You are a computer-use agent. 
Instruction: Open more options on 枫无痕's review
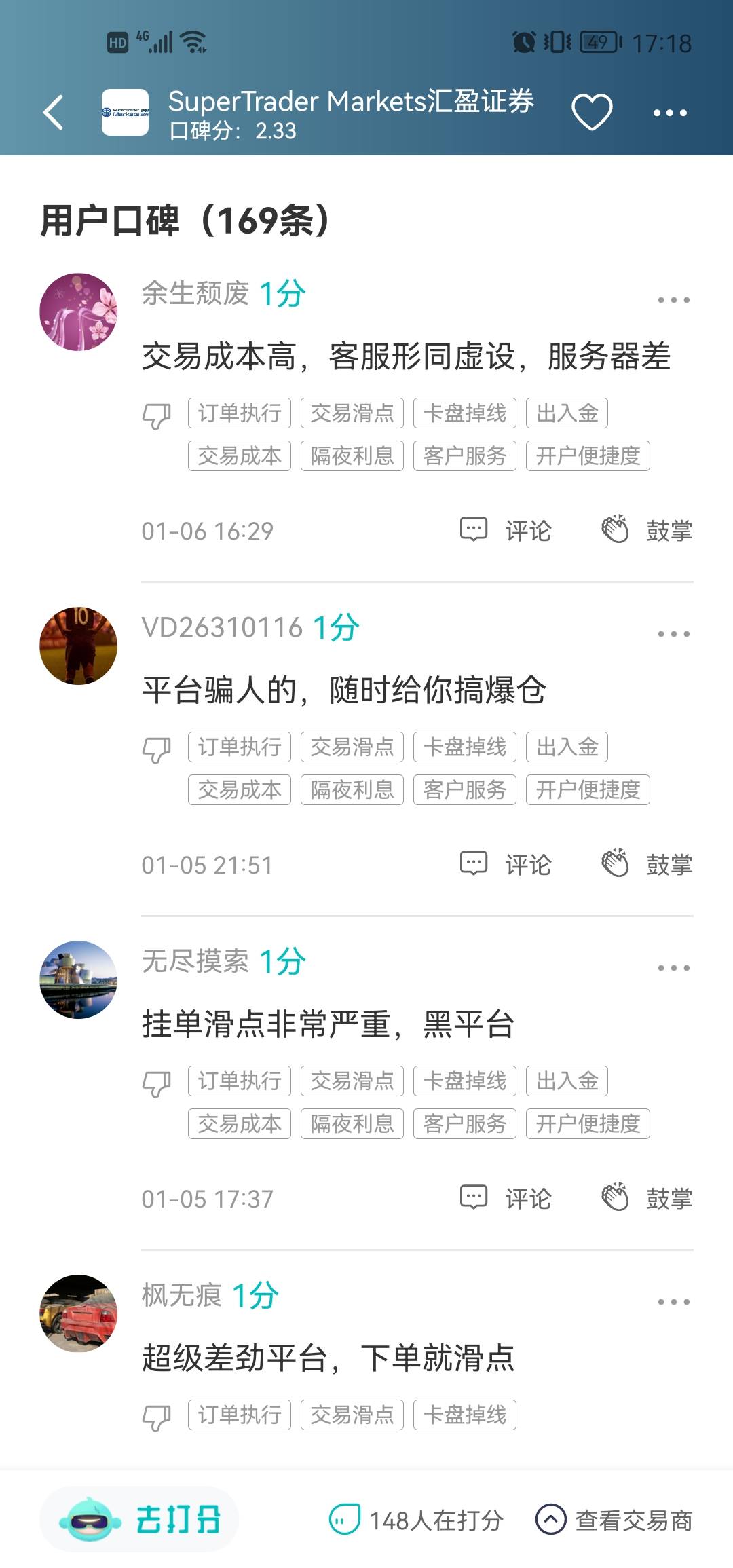(x=673, y=1301)
